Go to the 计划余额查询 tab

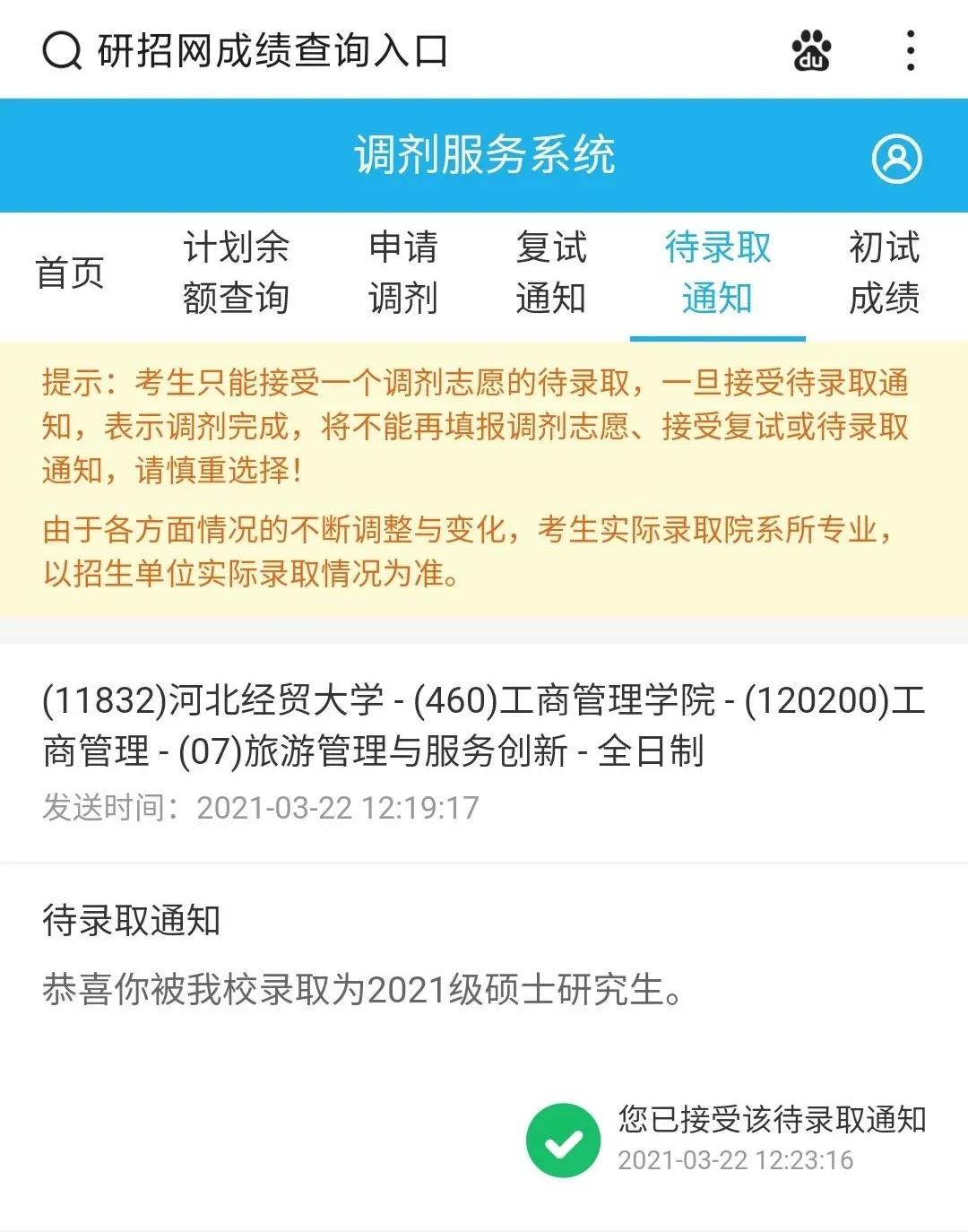point(236,273)
